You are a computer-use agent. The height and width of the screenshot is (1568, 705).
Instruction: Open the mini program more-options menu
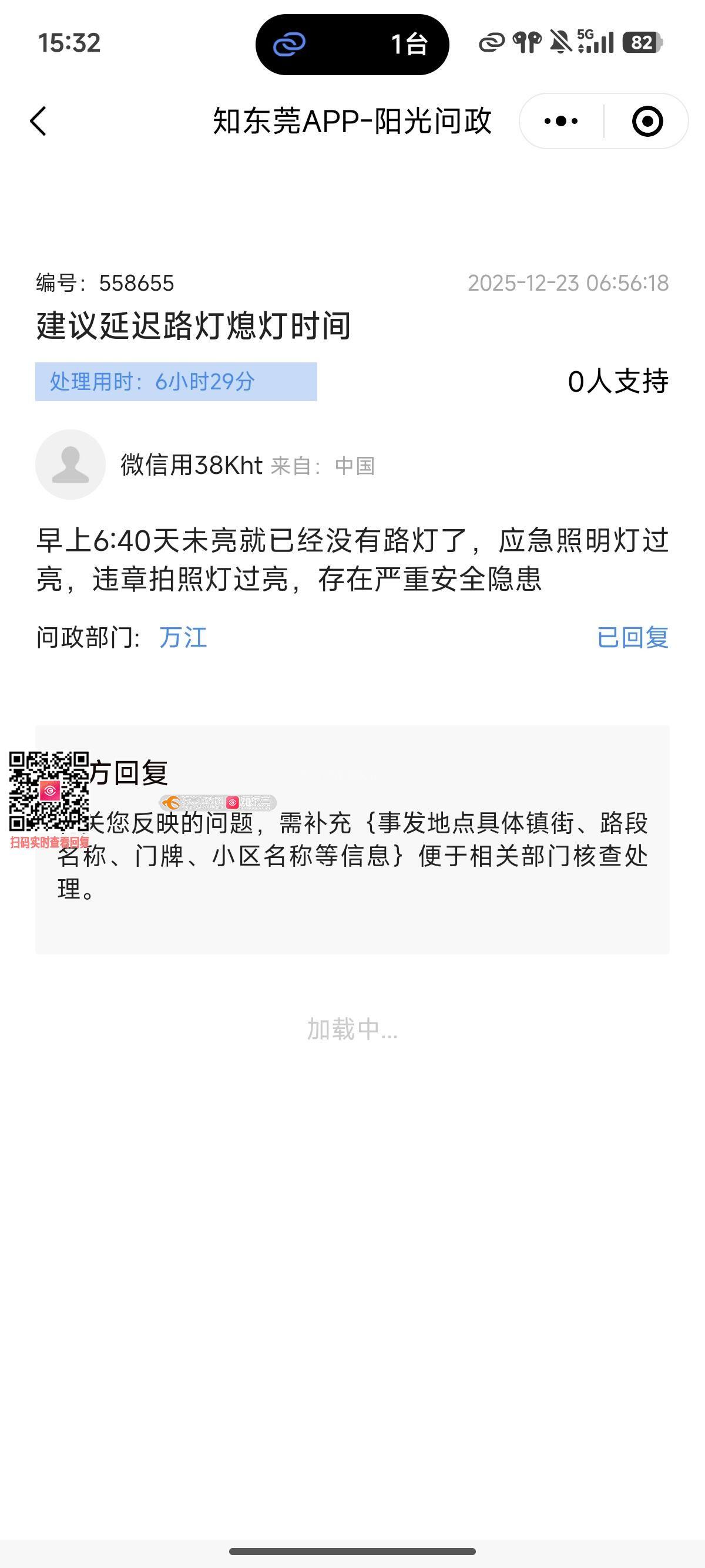pyautogui.click(x=560, y=121)
